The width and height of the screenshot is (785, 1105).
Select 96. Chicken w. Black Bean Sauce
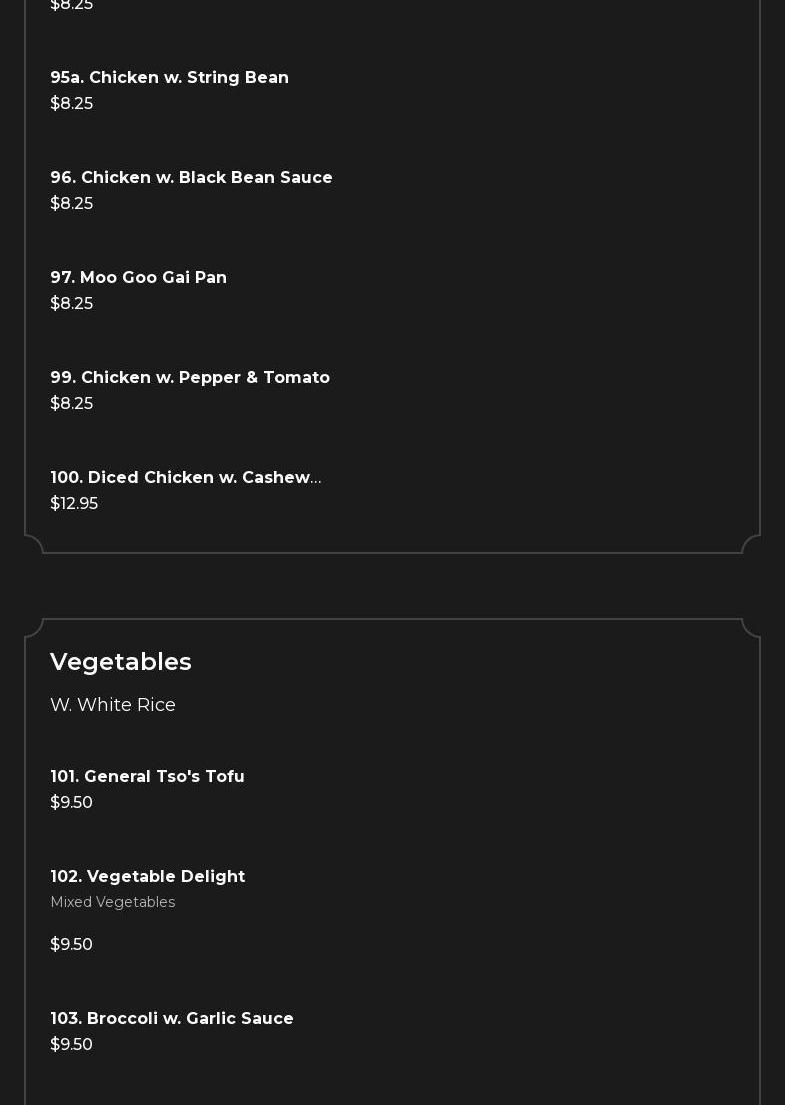point(191,178)
